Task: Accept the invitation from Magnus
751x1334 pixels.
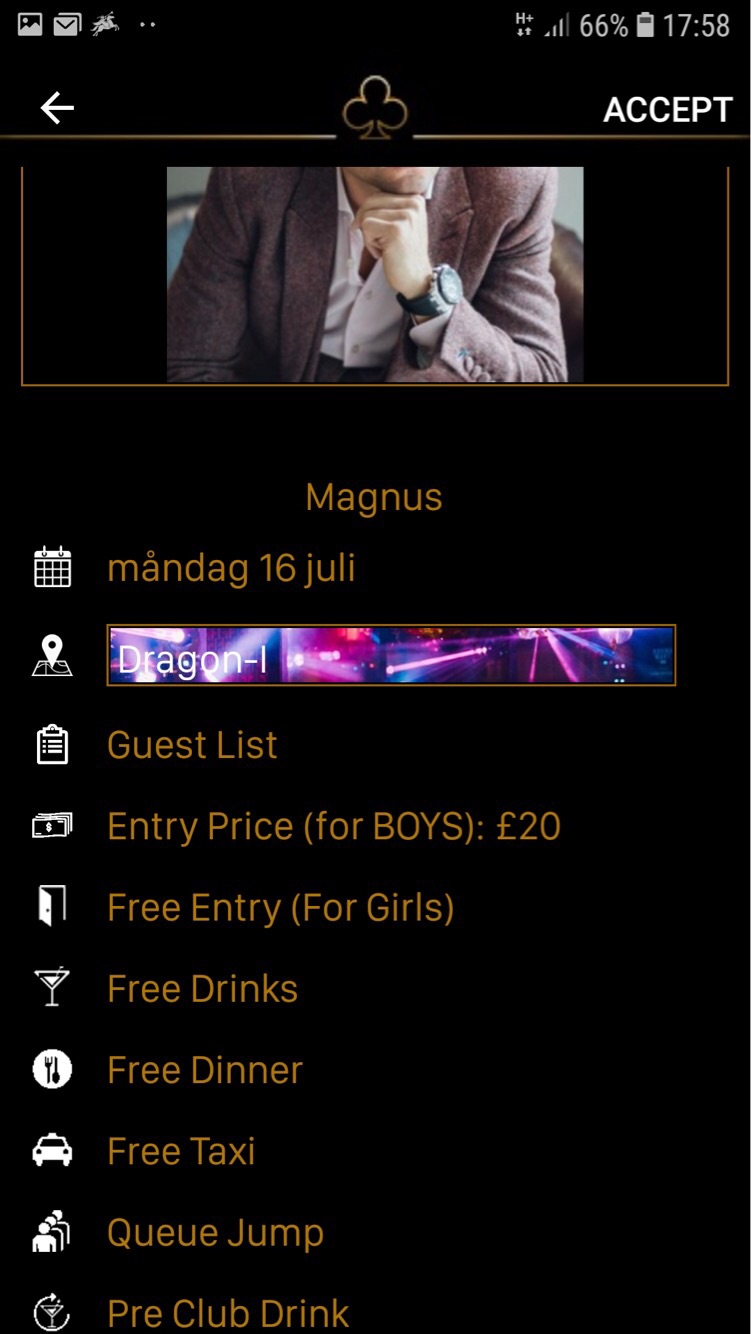Action: tap(667, 110)
